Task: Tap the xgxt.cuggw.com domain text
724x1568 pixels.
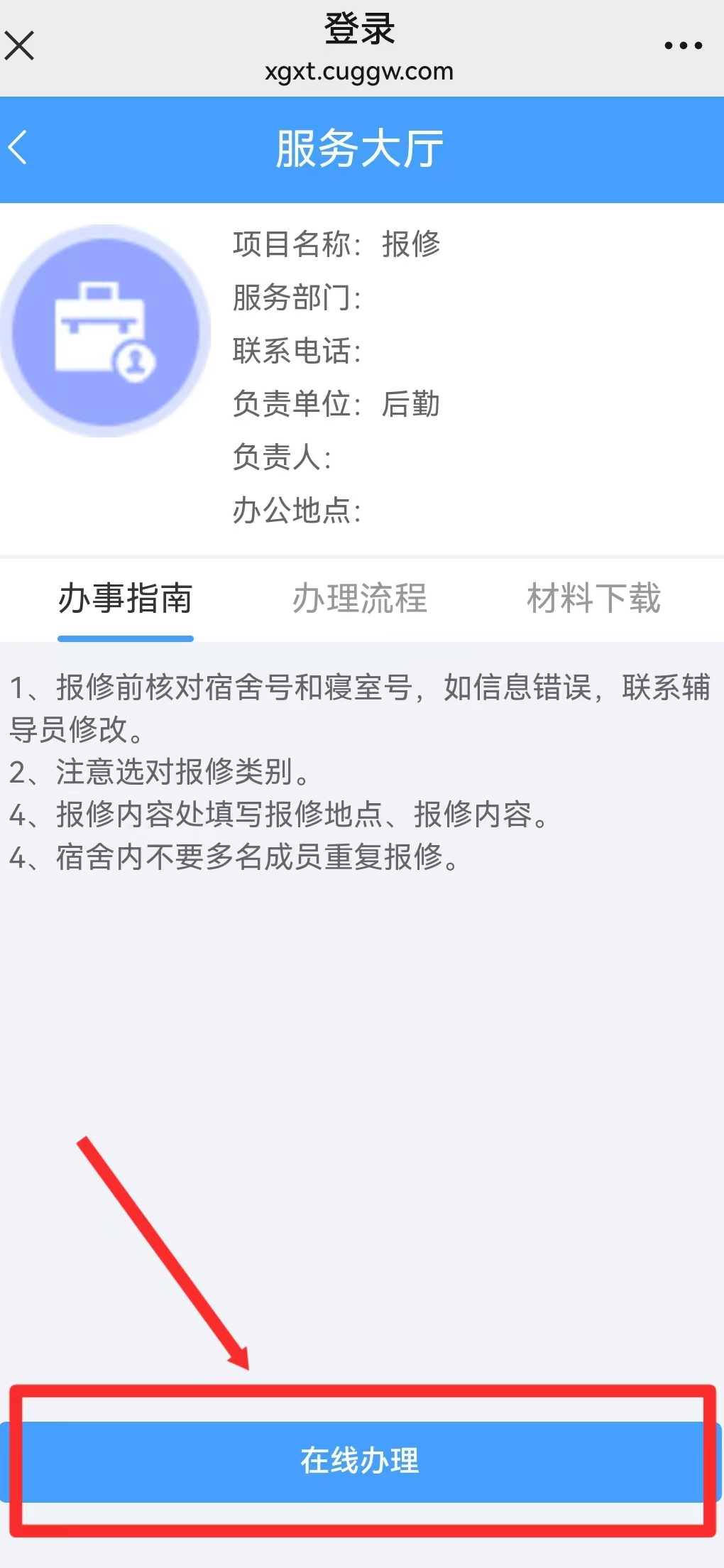Action: tap(358, 71)
